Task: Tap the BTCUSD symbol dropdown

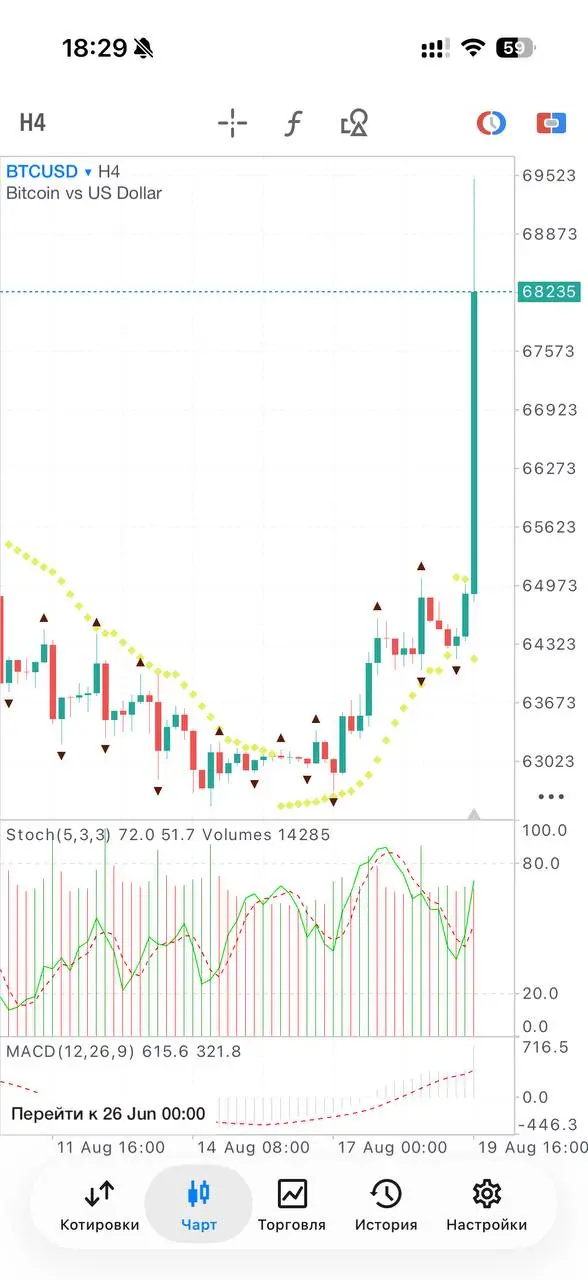Action: pyautogui.click(x=49, y=172)
